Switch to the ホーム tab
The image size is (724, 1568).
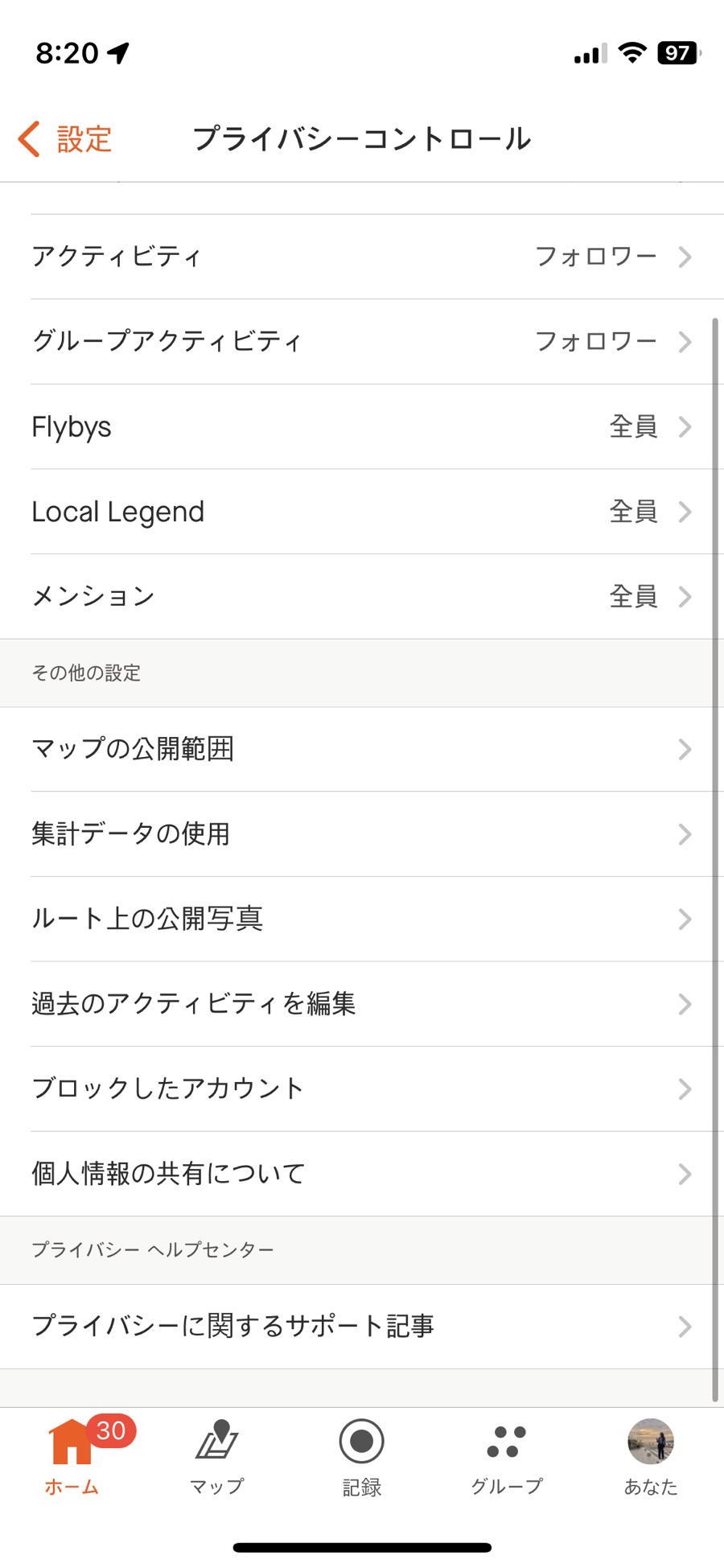click(x=72, y=1456)
